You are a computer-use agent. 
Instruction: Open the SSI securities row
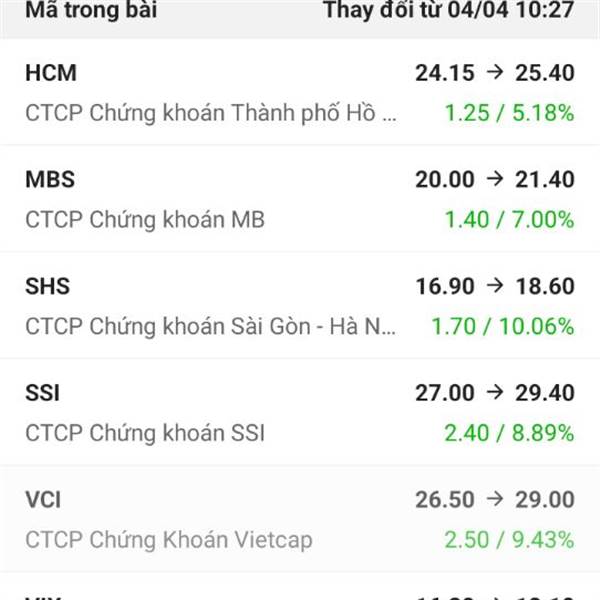(x=300, y=413)
